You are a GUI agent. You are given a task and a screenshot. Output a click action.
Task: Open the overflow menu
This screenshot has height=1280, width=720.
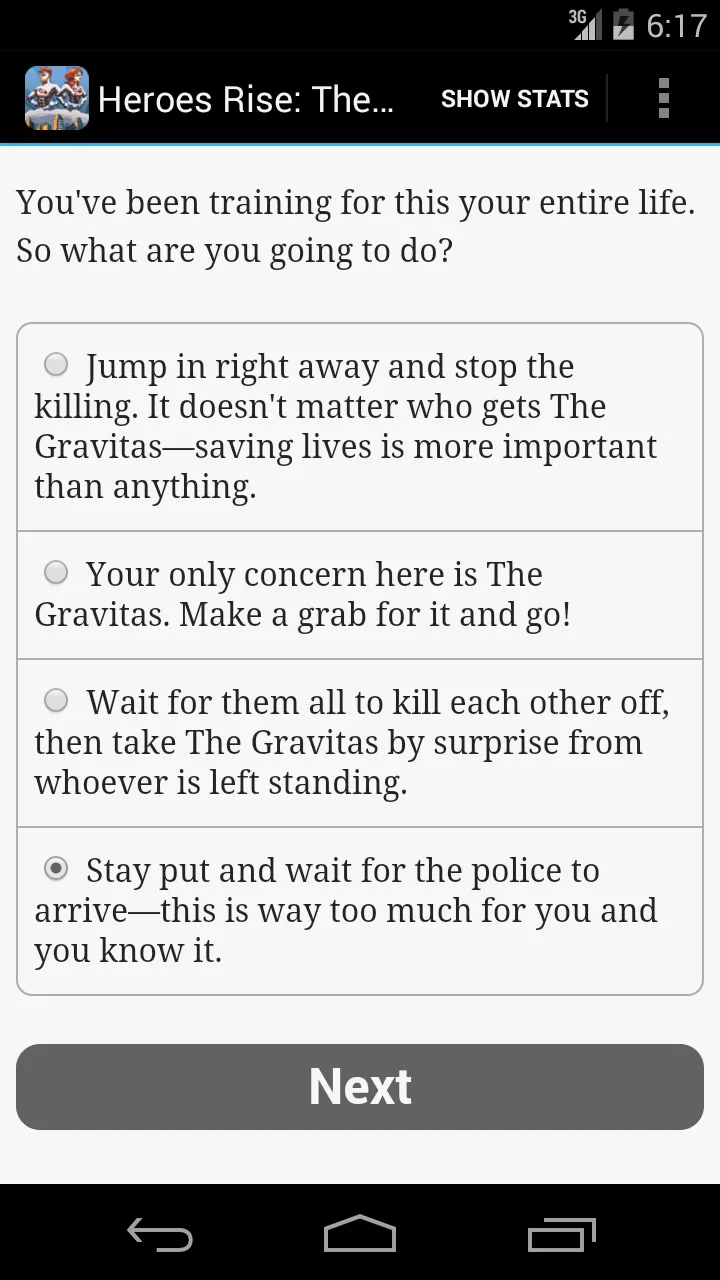point(663,99)
